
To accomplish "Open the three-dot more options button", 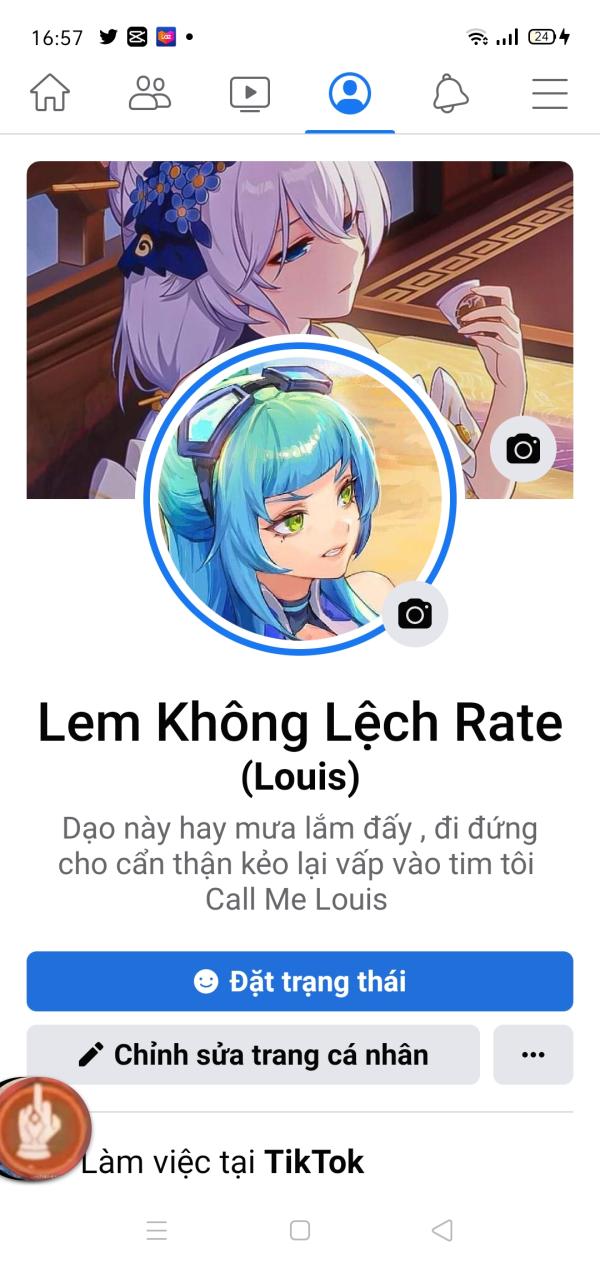I will click(533, 1054).
